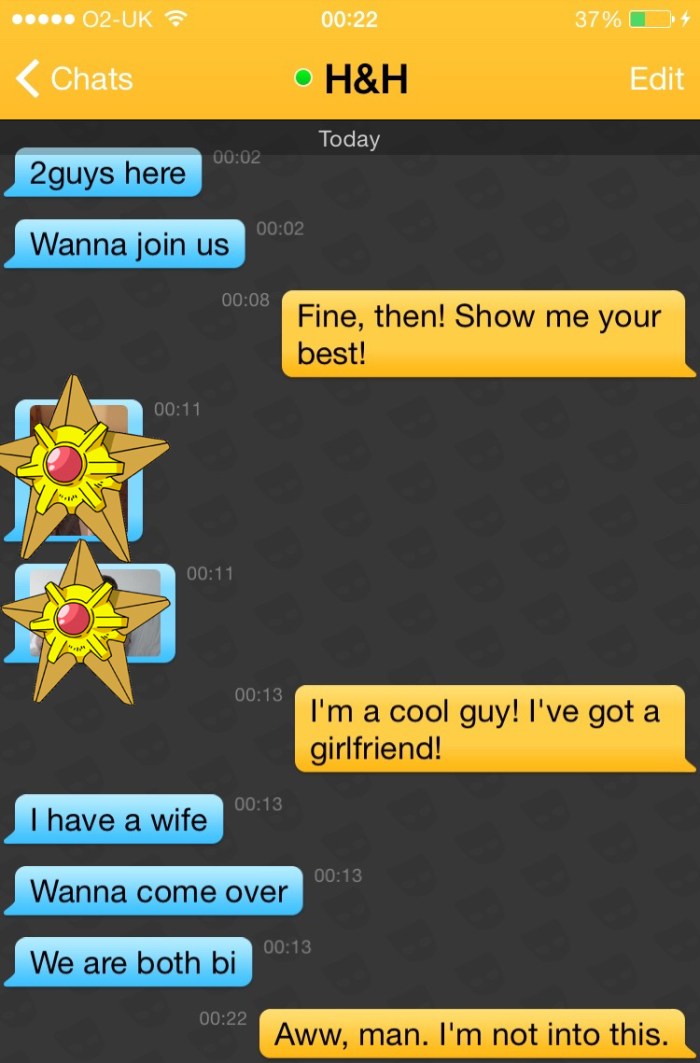
Task: Open the H&H profile from the chat title
Action: [365, 80]
